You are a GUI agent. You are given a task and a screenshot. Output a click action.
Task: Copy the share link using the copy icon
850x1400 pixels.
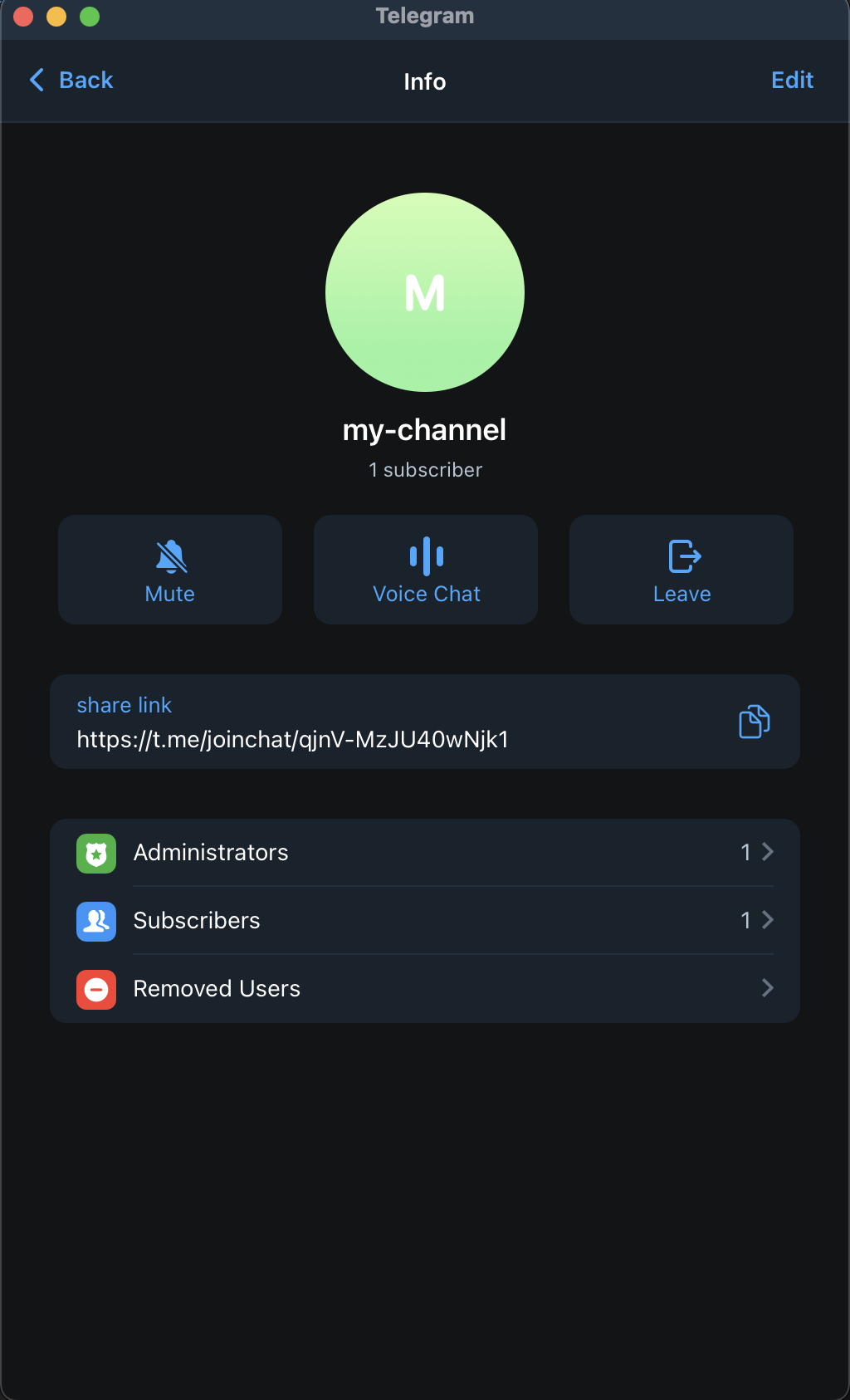coord(753,722)
